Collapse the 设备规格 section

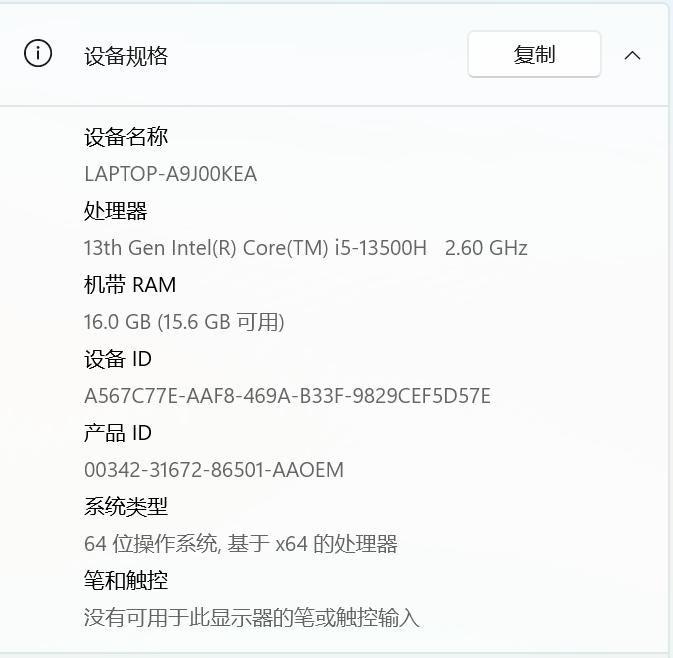click(632, 55)
